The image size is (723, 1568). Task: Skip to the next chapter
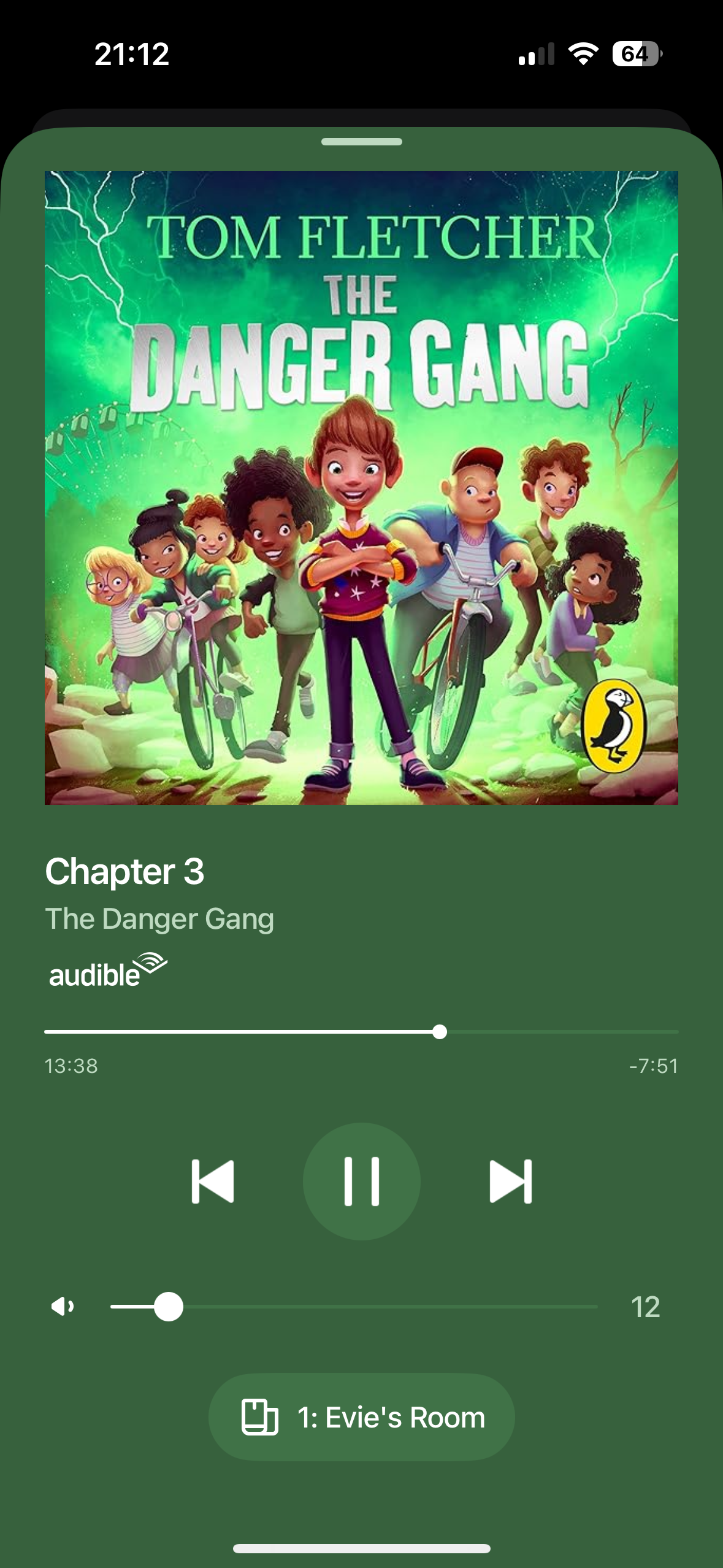point(510,1181)
